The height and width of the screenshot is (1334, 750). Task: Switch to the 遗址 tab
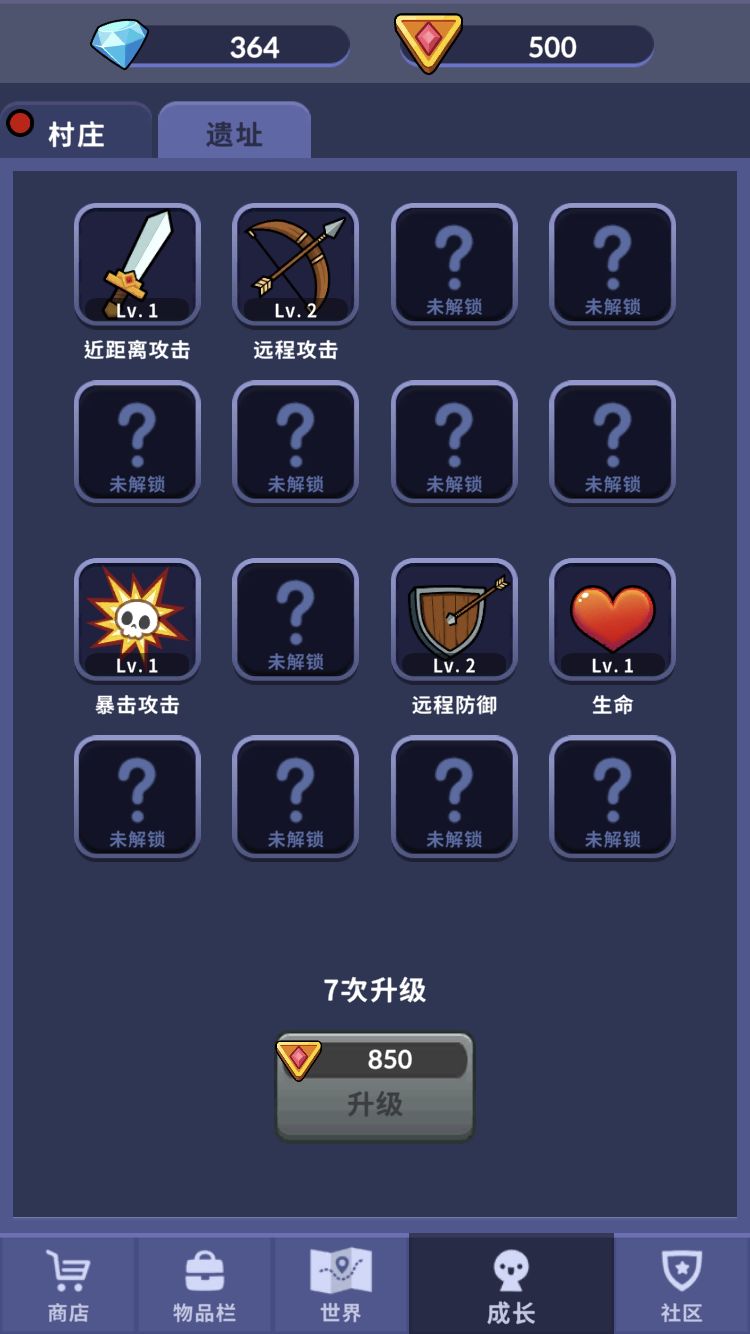[233, 133]
